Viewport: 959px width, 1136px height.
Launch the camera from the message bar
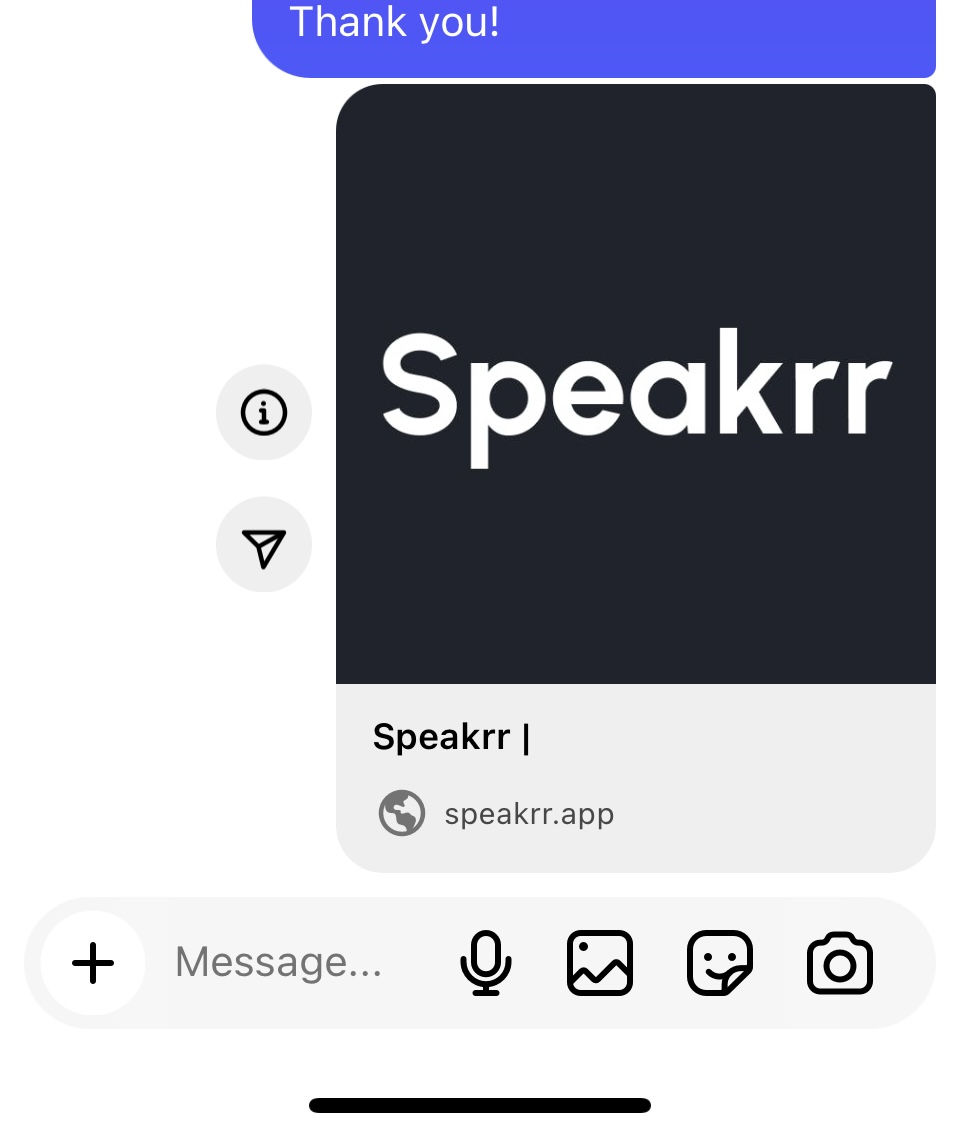840,963
